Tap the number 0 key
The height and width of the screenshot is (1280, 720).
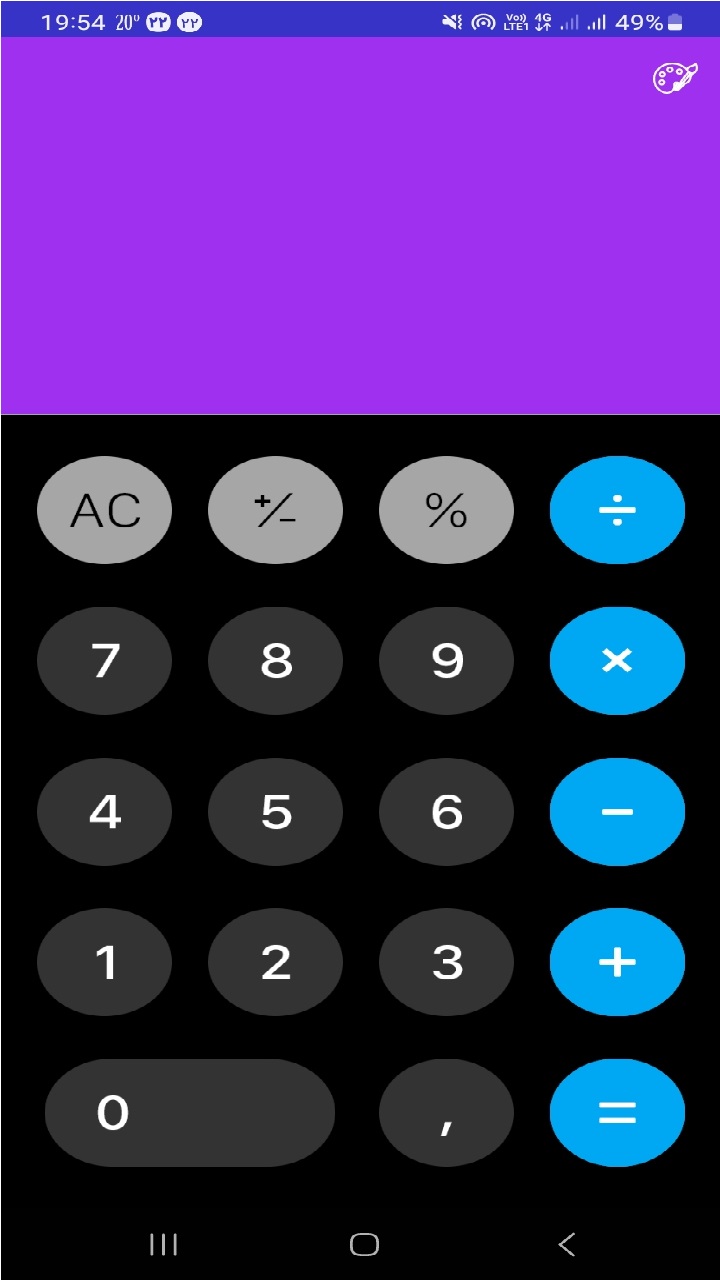coord(189,1112)
